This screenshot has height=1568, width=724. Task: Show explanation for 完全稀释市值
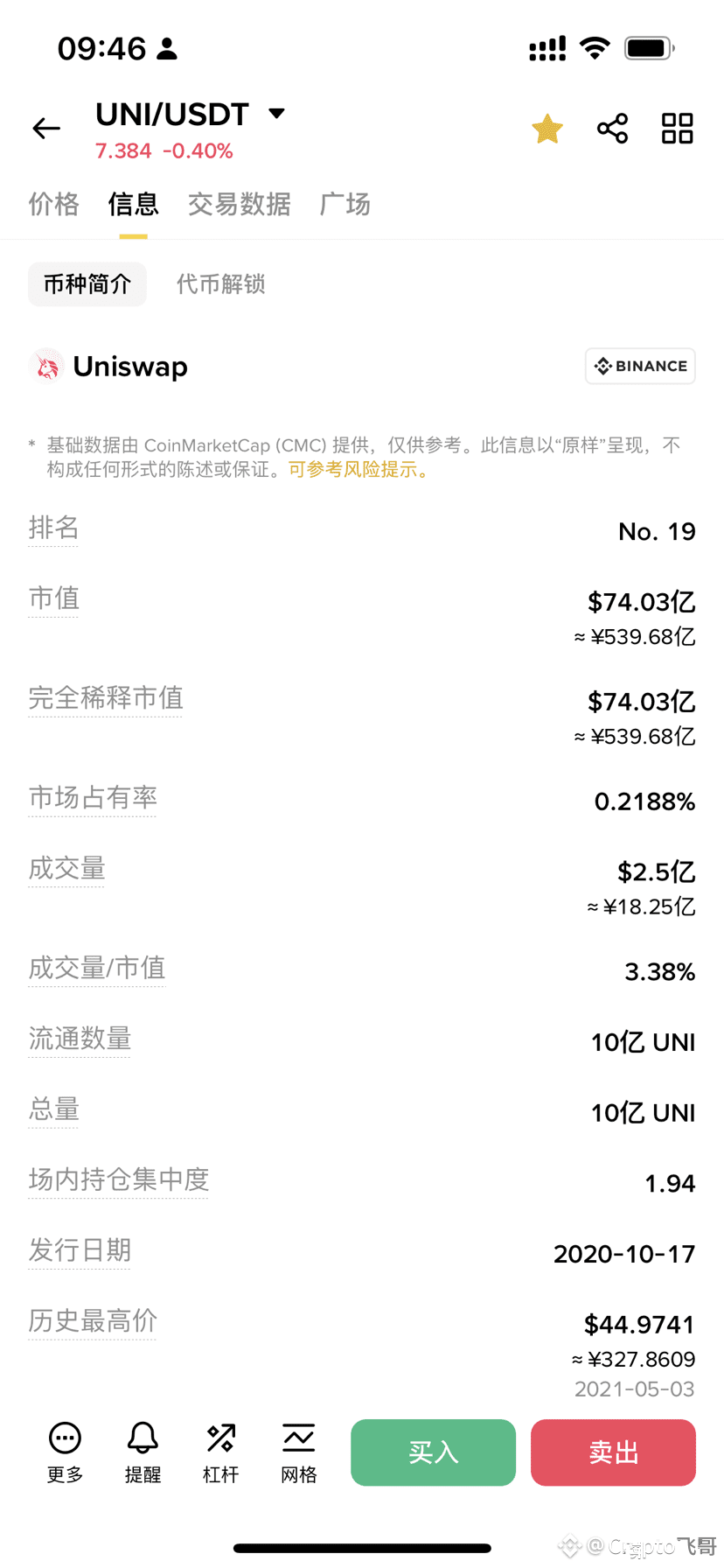click(x=106, y=698)
